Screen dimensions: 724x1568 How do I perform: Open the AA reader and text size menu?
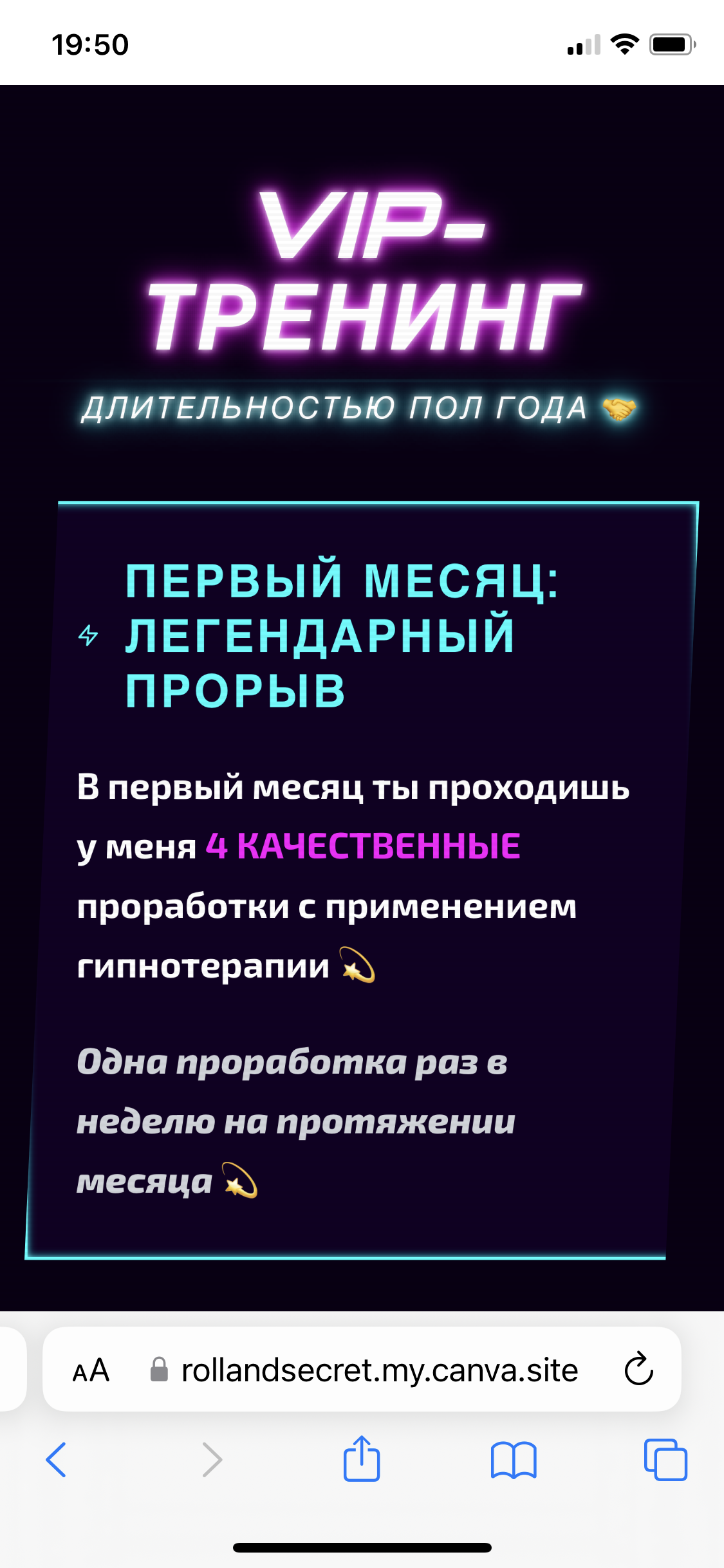click(91, 1370)
